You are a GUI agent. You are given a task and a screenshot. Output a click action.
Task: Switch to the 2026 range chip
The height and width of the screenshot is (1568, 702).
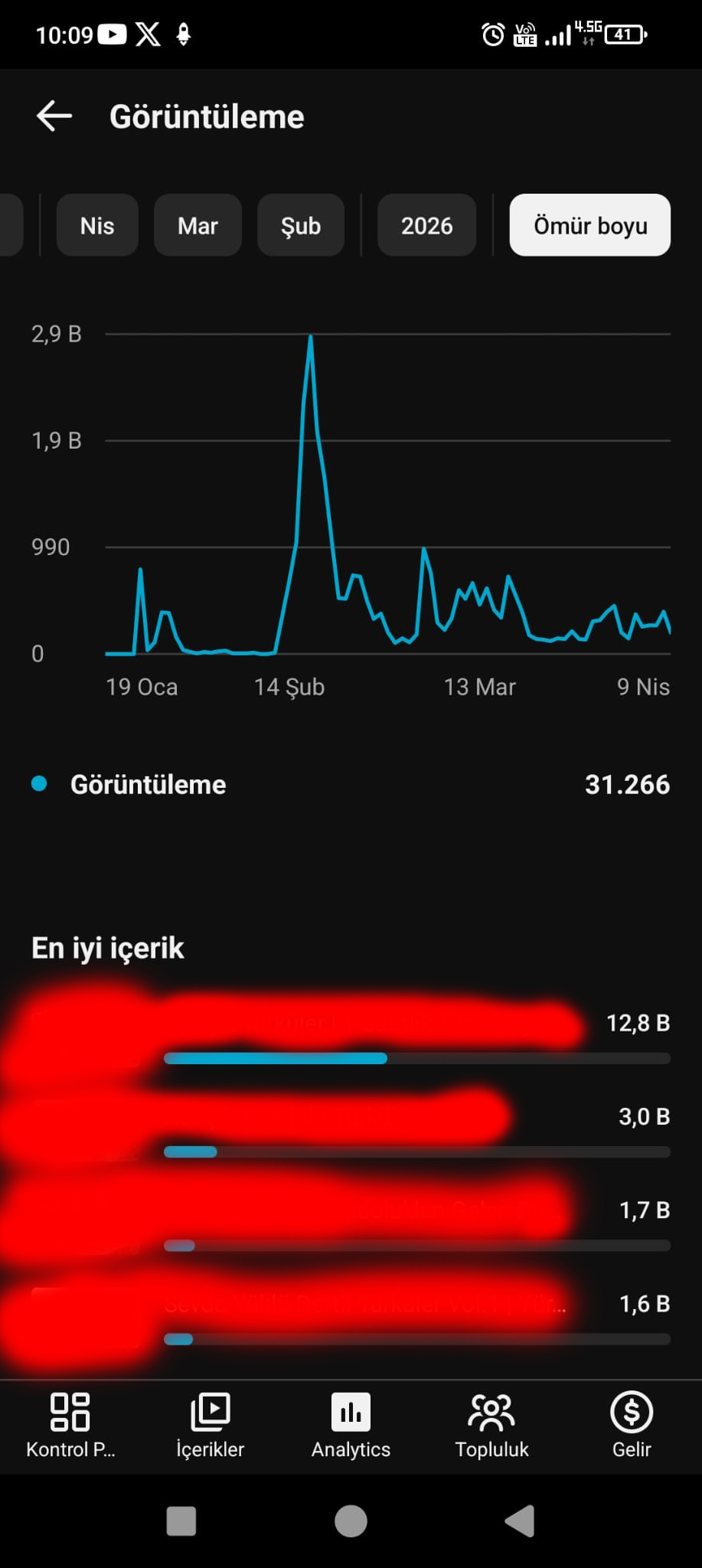pos(426,226)
